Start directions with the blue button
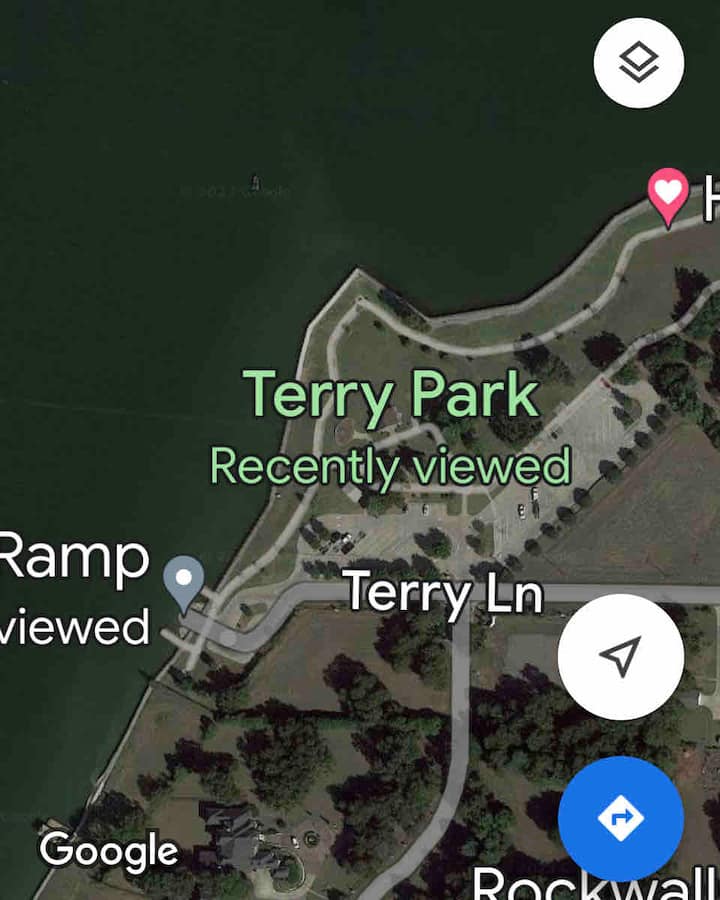 pyautogui.click(x=620, y=819)
